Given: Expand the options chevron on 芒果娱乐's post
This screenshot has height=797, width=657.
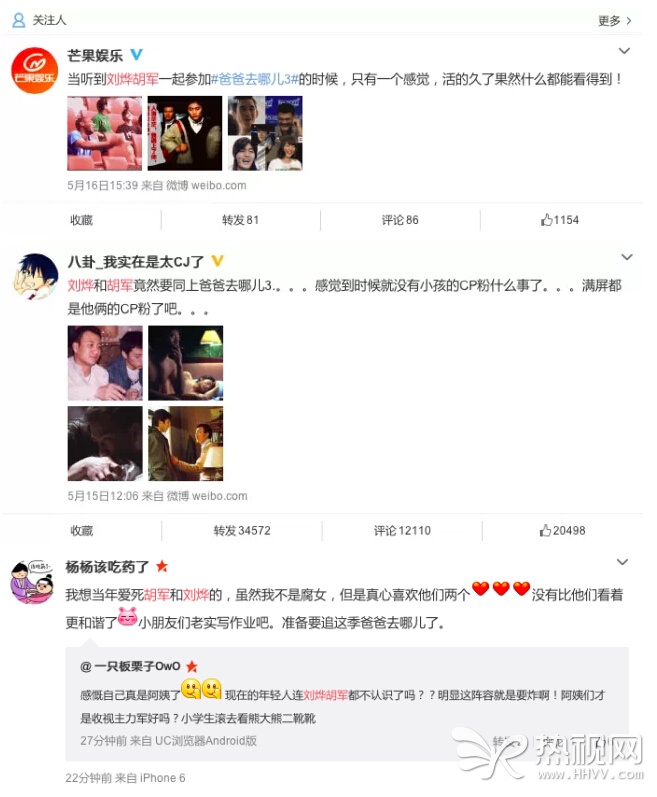Looking at the screenshot, I should tap(624, 51).
